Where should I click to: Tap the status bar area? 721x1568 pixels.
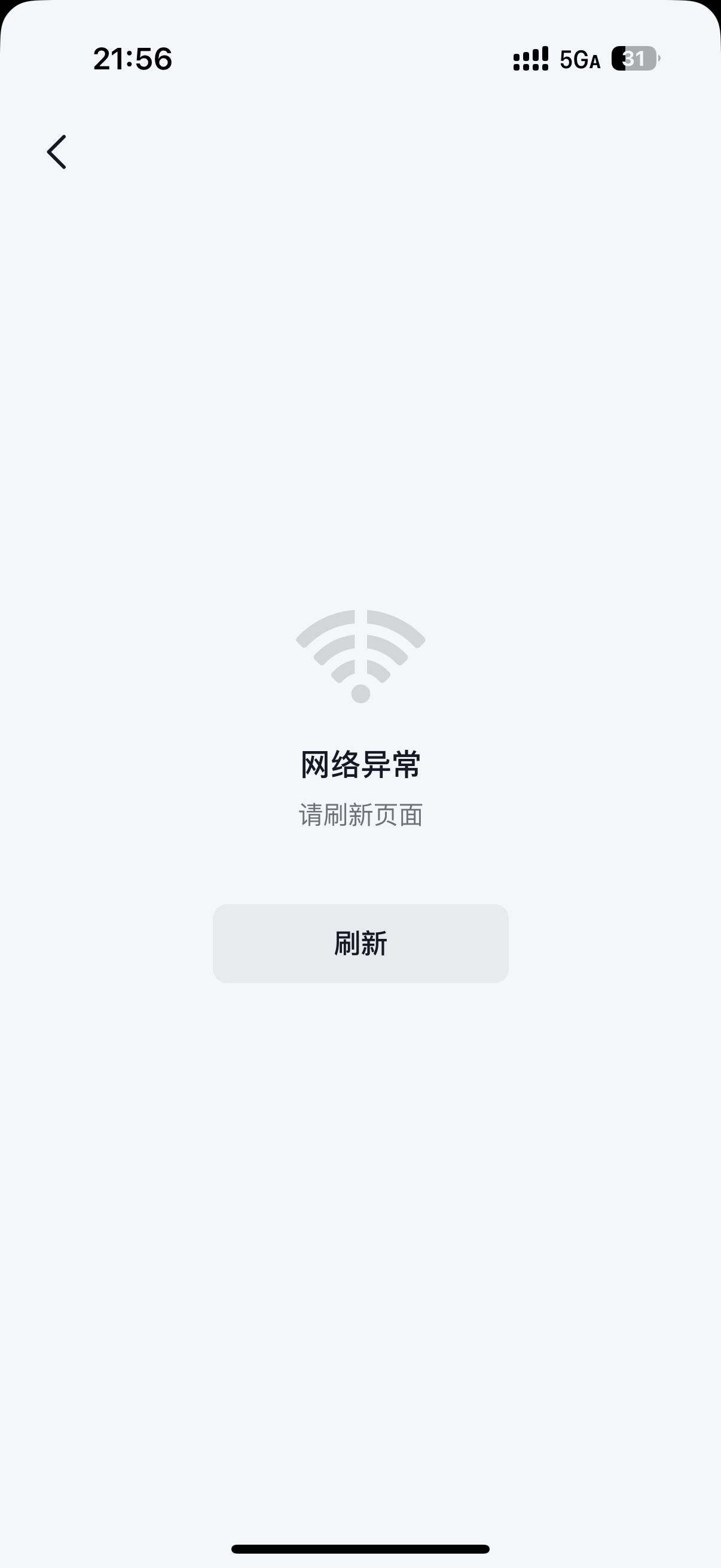point(360,59)
